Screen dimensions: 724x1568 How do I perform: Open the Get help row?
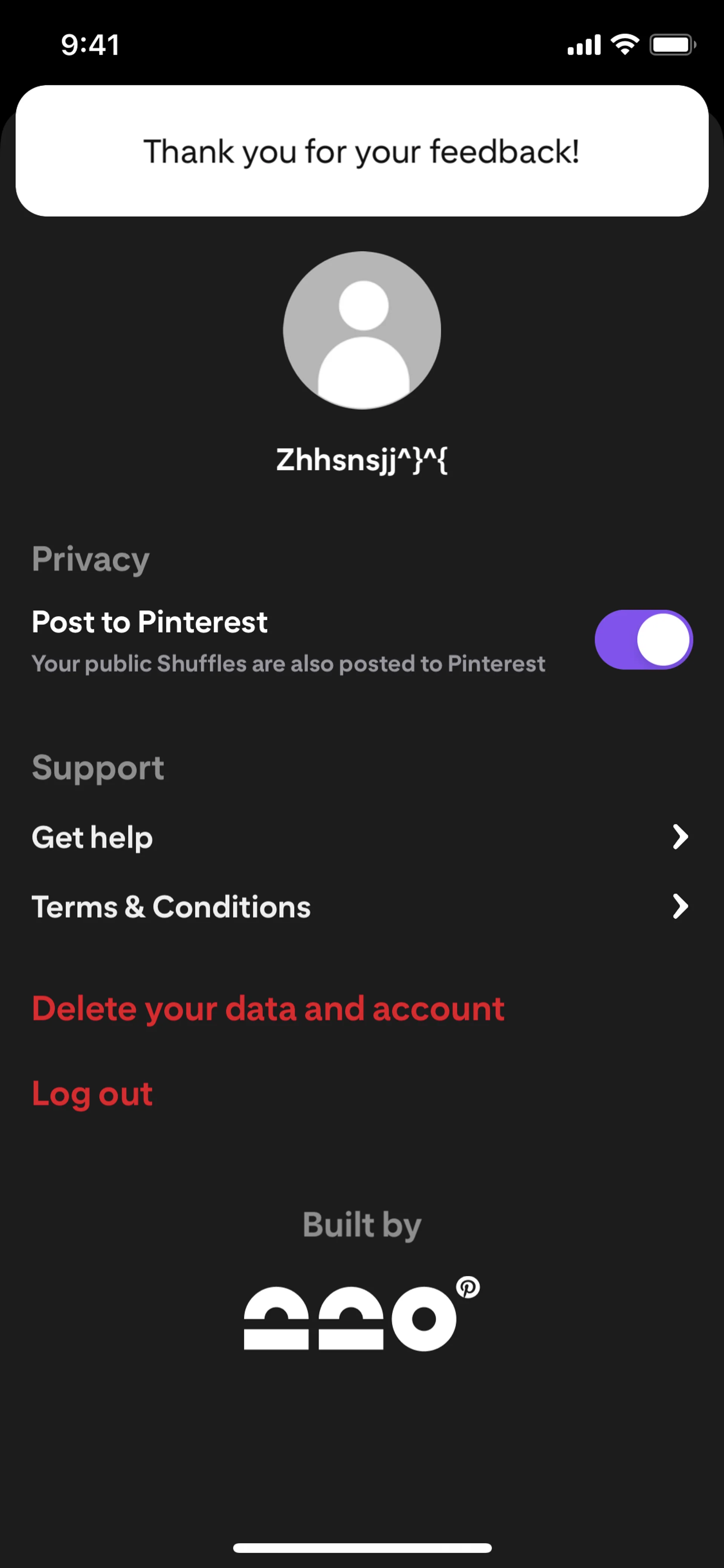click(x=361, y=837)
